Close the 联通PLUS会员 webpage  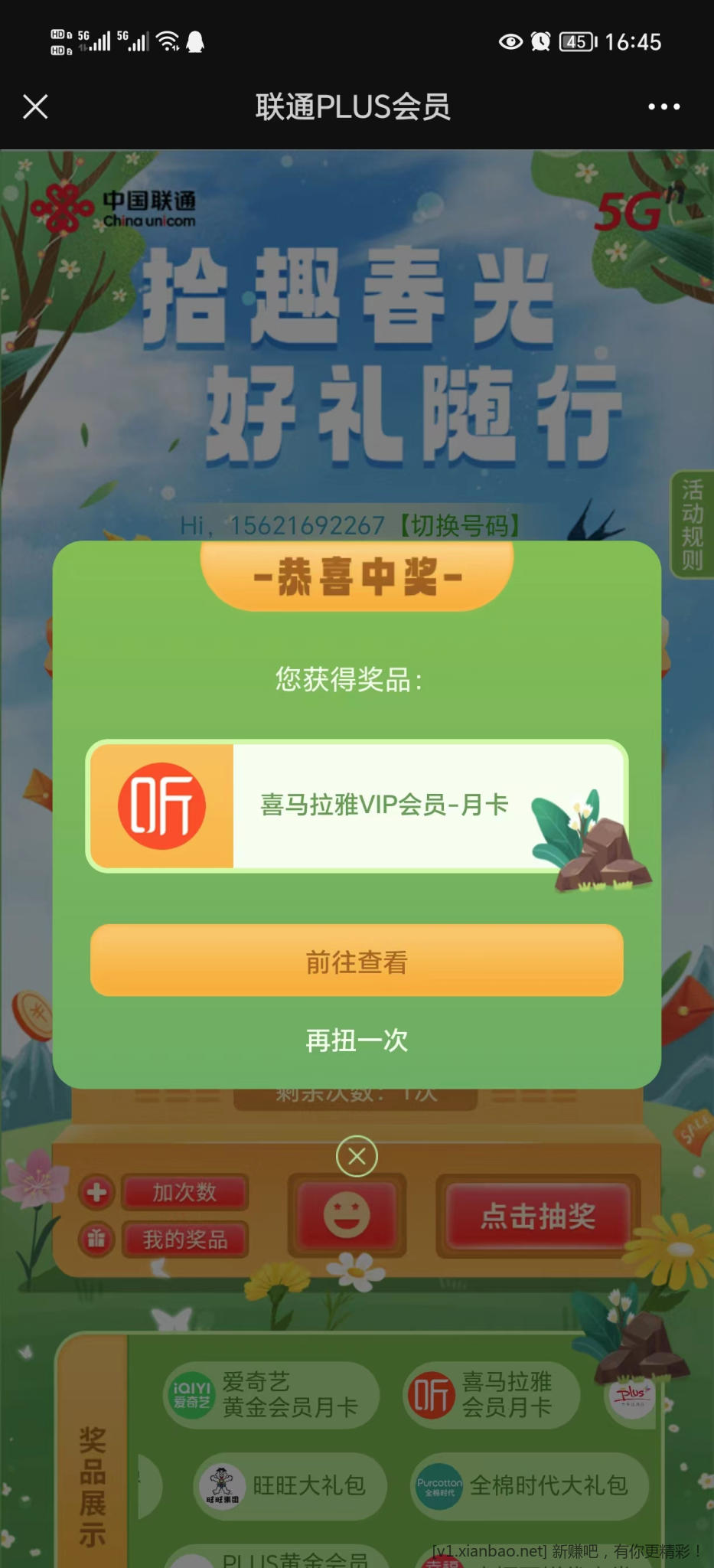tap(36, 107)
